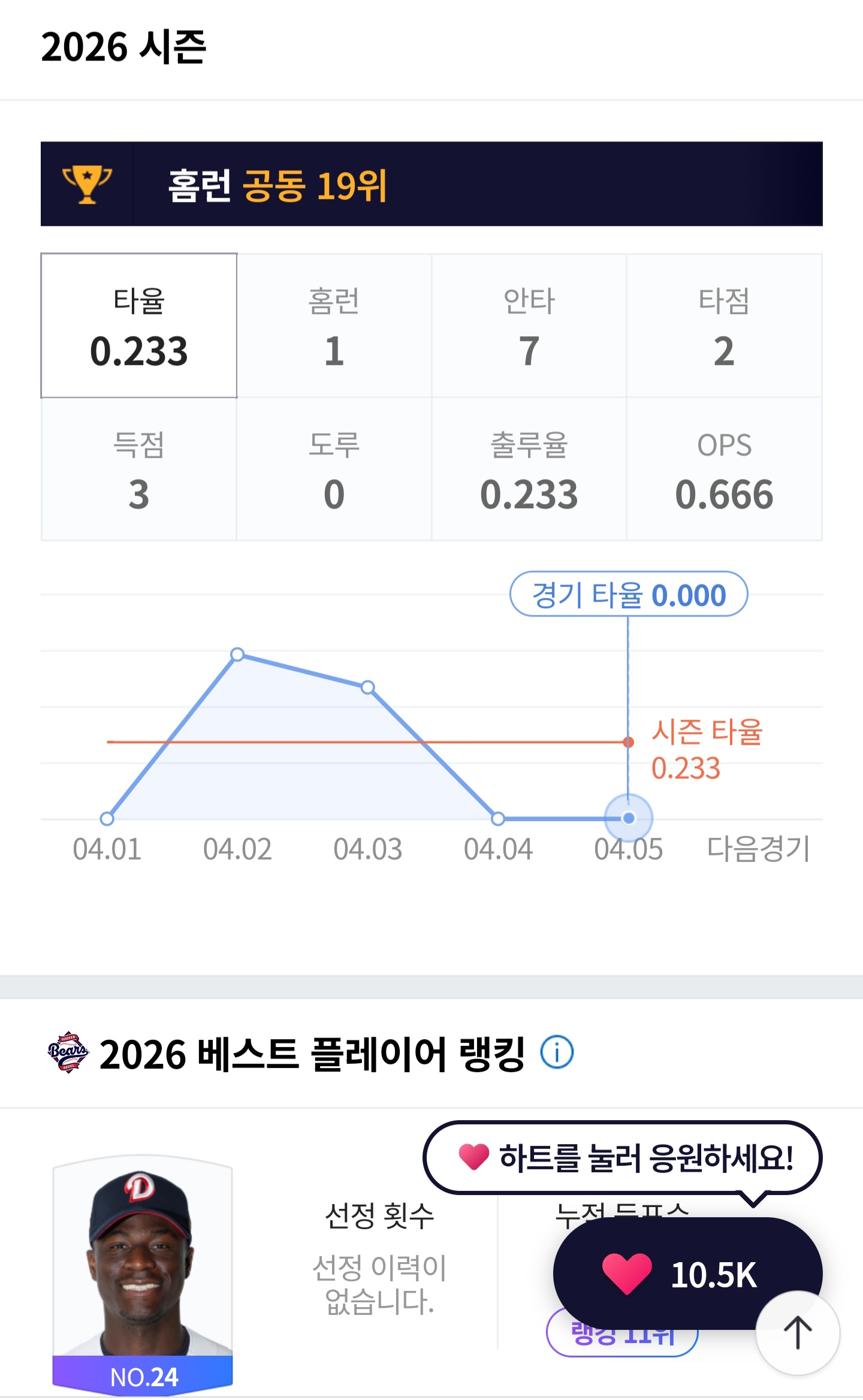
Task: Select the 출루율 stat cell
Action: tap(529, 469)
